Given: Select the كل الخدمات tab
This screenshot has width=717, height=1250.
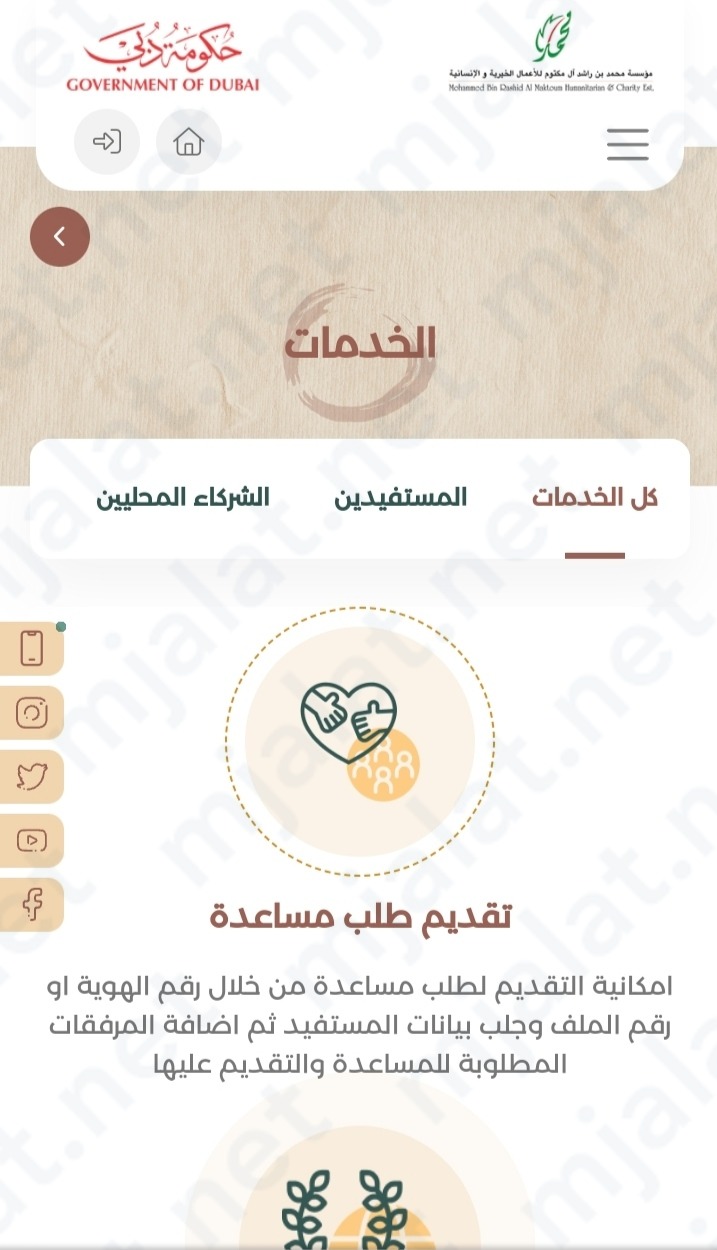Looking at the screenshot, I should [x=595, y=498].
